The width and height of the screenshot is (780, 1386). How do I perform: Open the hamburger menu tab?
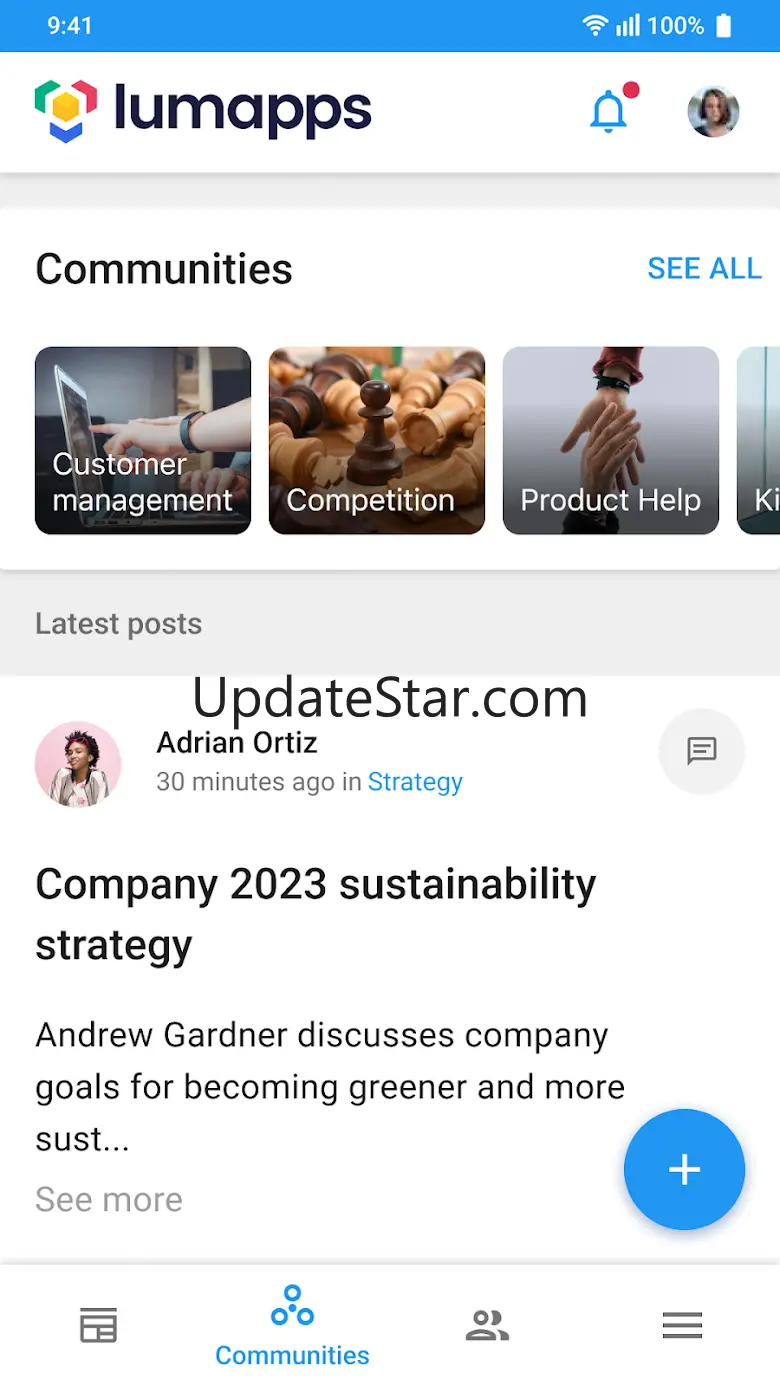[x=682, y=1326]
